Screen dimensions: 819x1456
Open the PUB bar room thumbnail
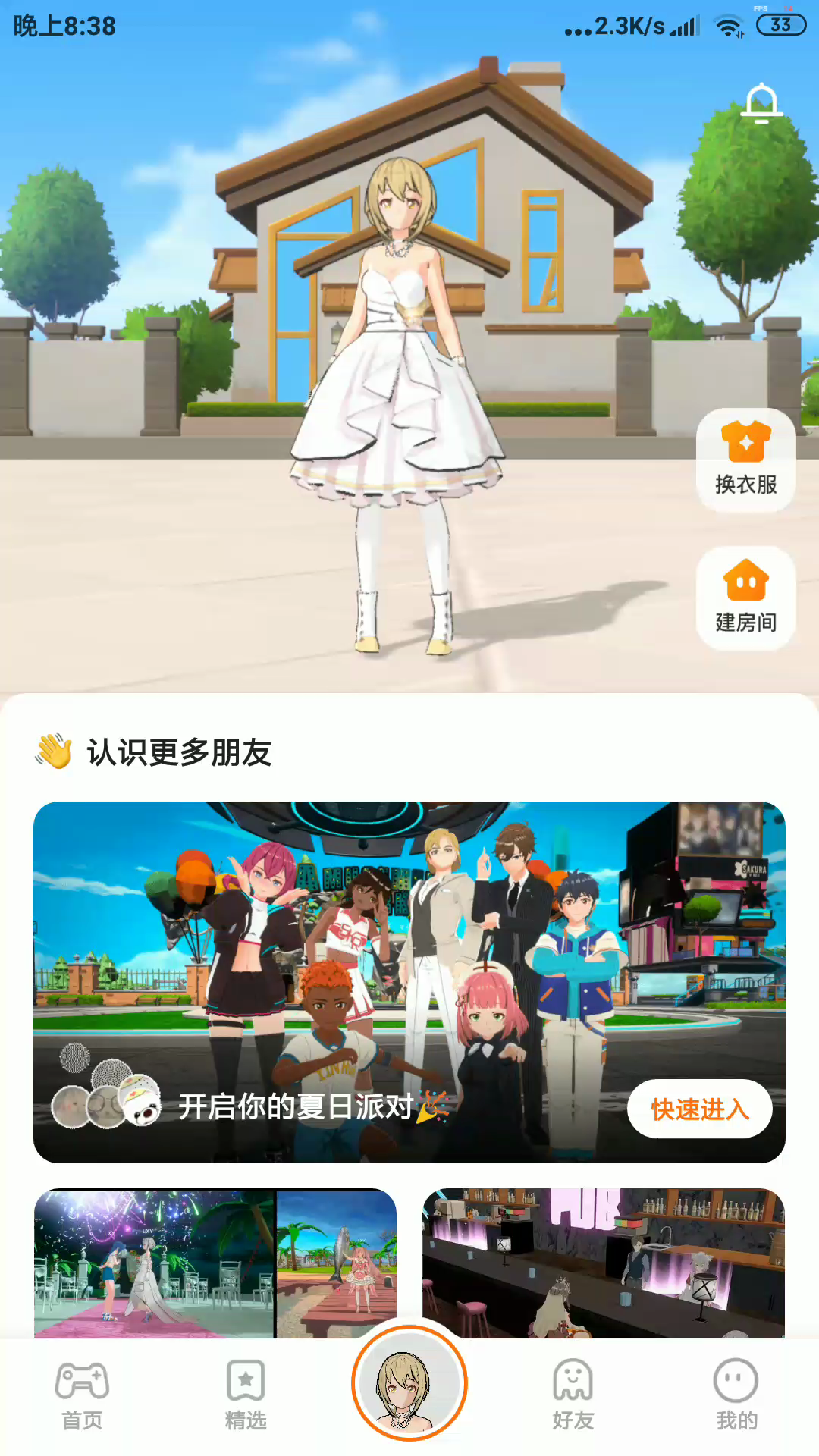[x=604, y=1263]
